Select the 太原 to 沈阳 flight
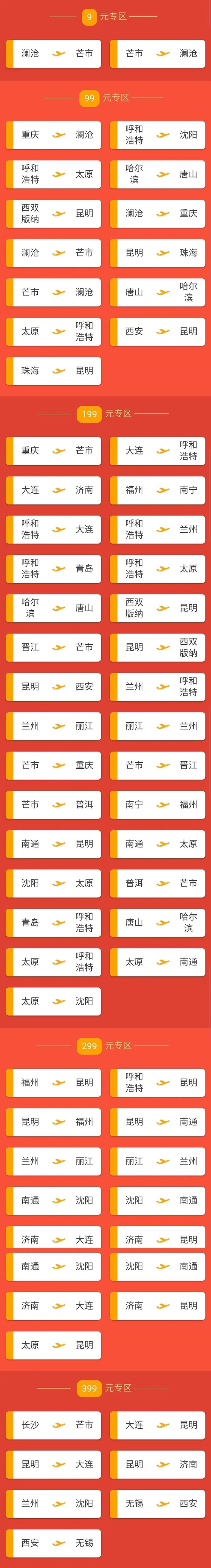Image resolution: width=211 pixels, height=1568 pixels. click(53, 1001)
